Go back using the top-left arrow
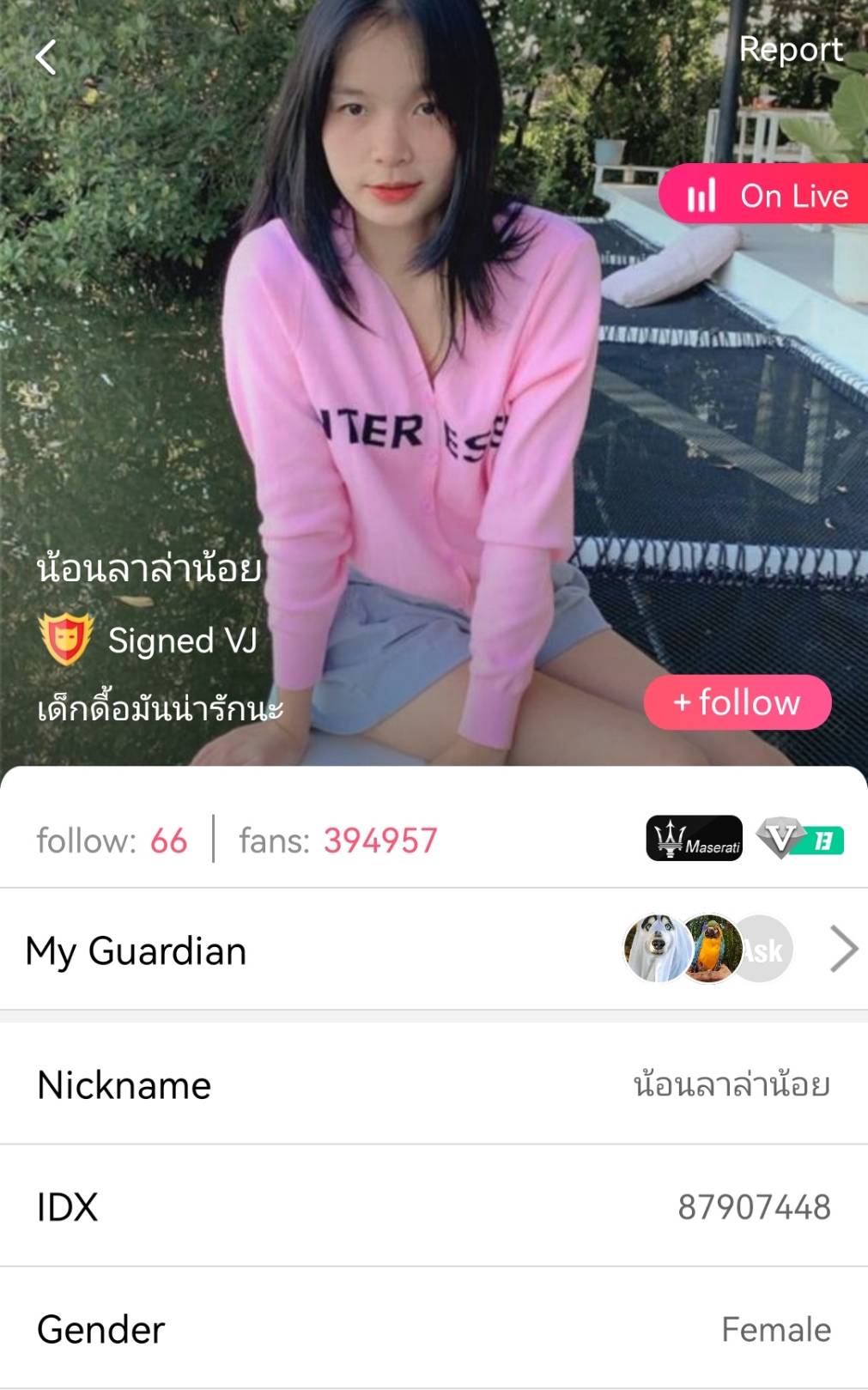Image resolution: width=868 pixels, height=1390 pixels. pos(46,58)
